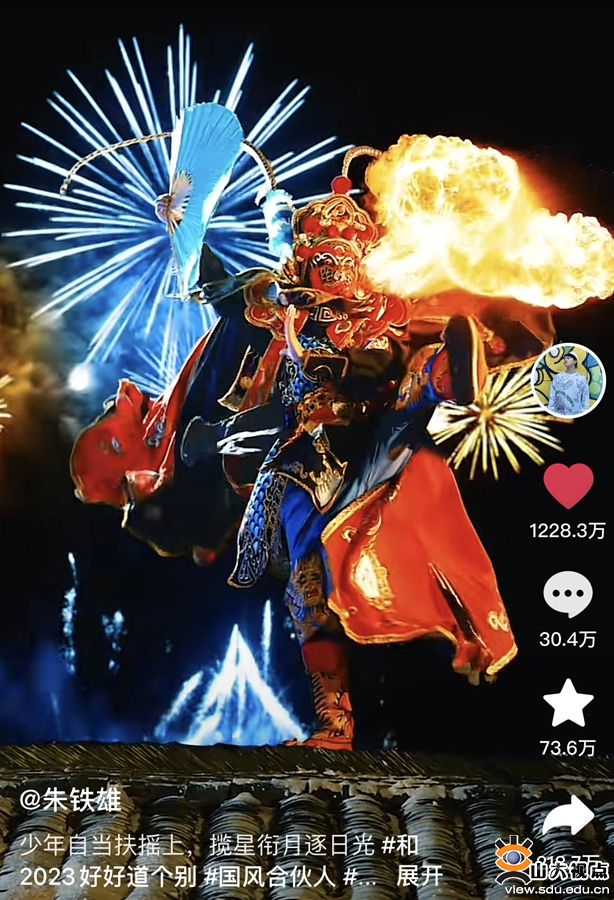Open the comments section
This screenshot has width=614, height=900.
pyautogui.click(x=567, y=595)
